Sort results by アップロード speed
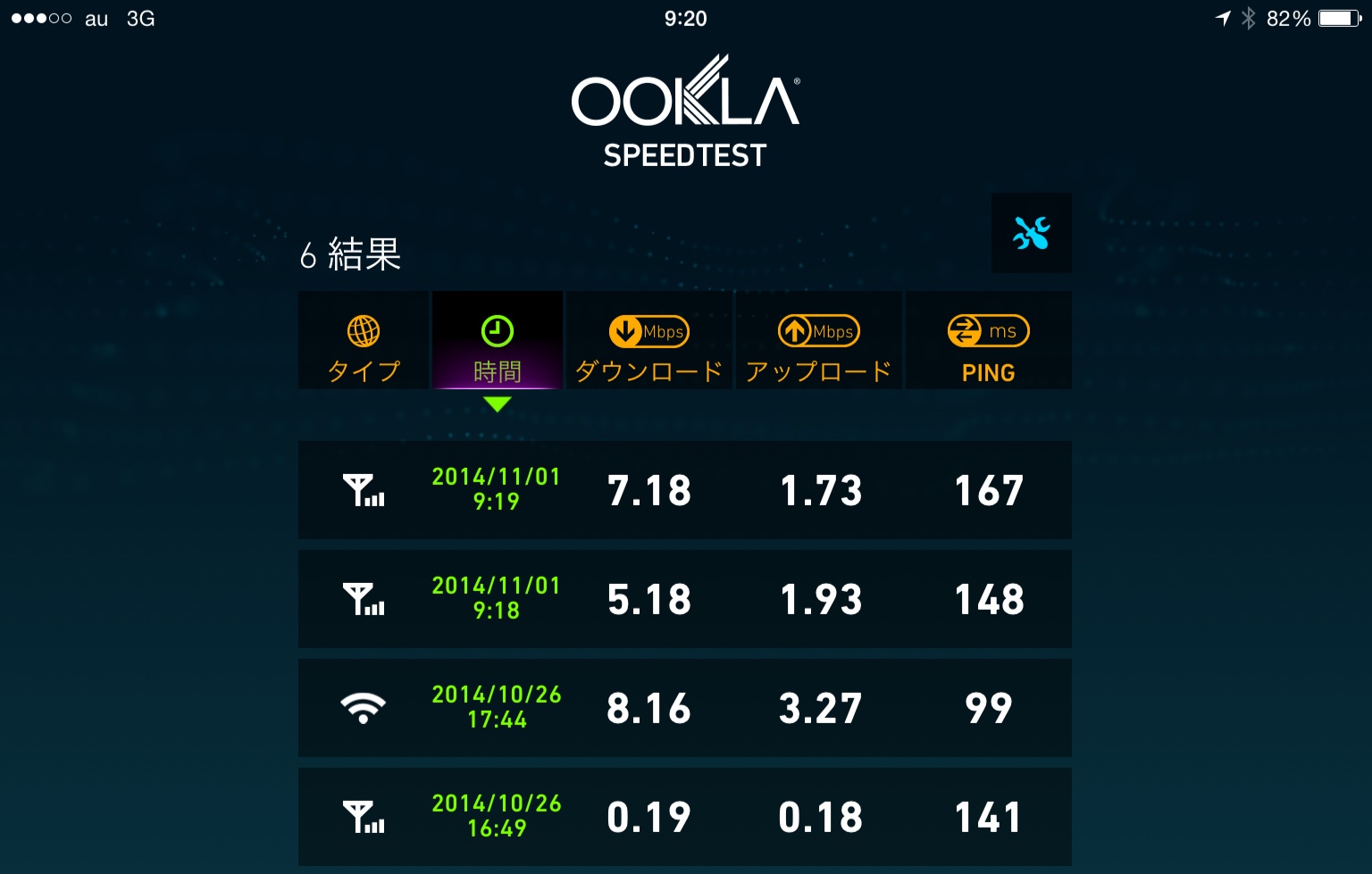Viewport: 1372px width, 874px height. pos(818,343)
